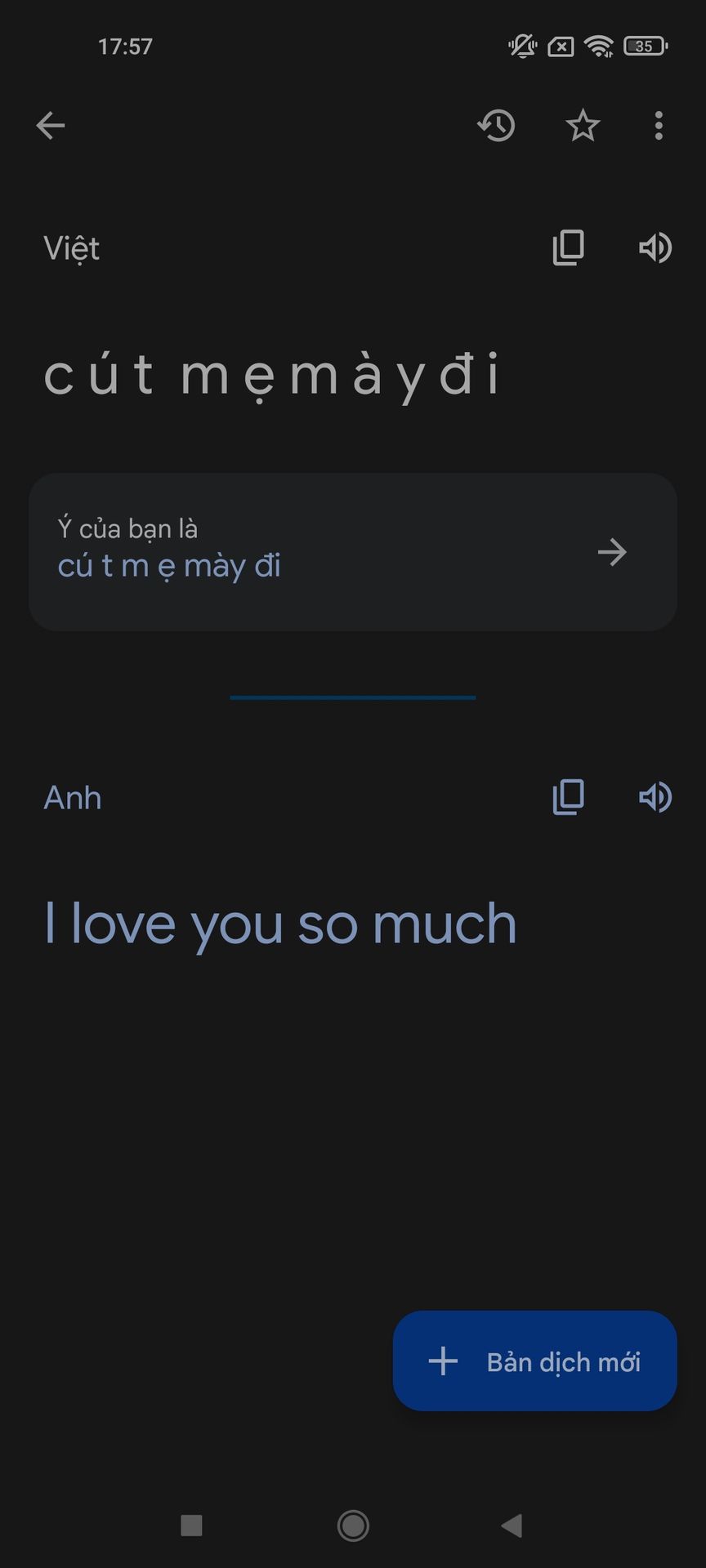Viewport: 706px width, 1568px height.
Task: Open recent apps from navigation bar
Action: point(191,1525)
